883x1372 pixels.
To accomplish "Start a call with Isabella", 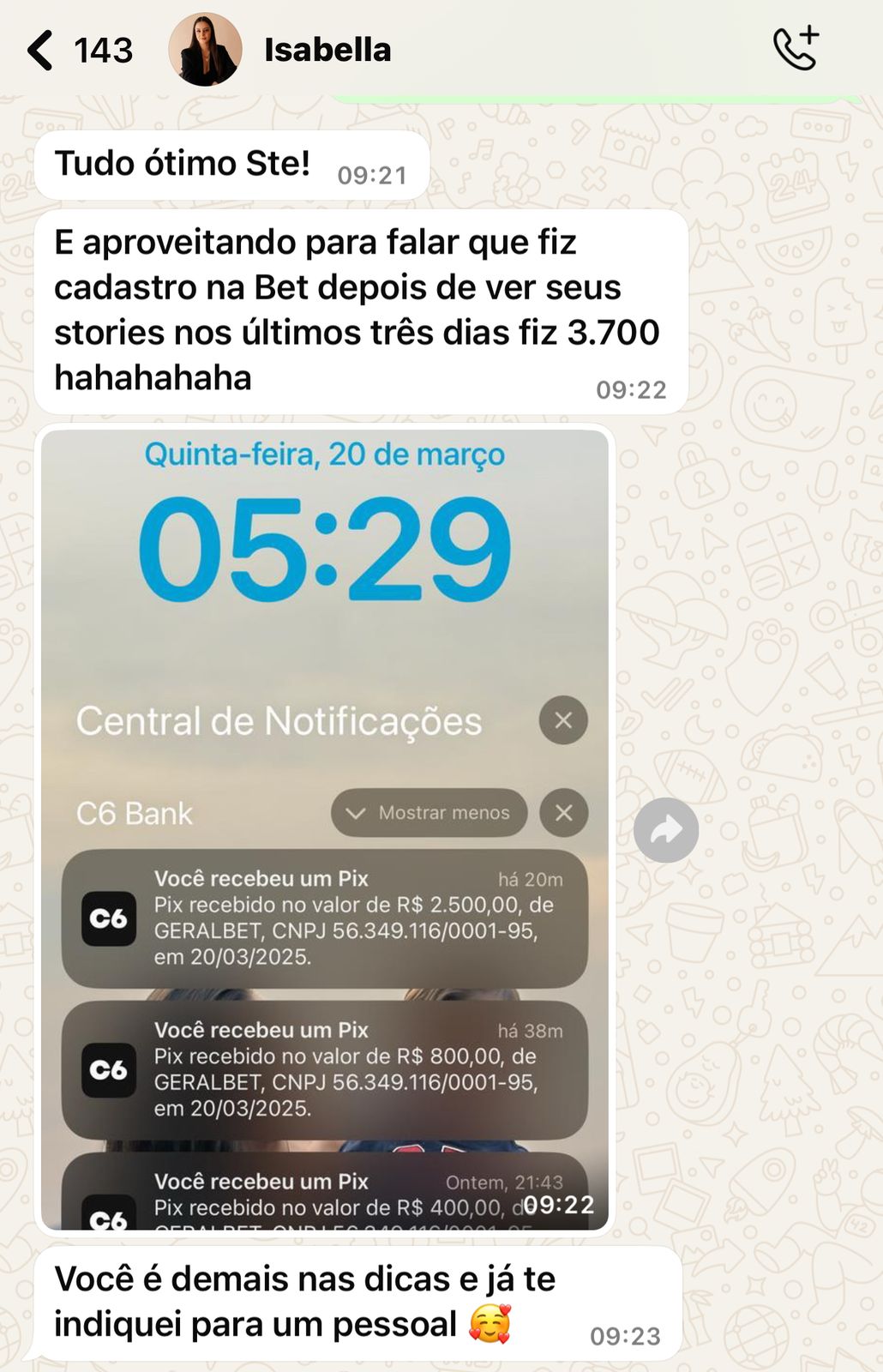I will 796,48.
